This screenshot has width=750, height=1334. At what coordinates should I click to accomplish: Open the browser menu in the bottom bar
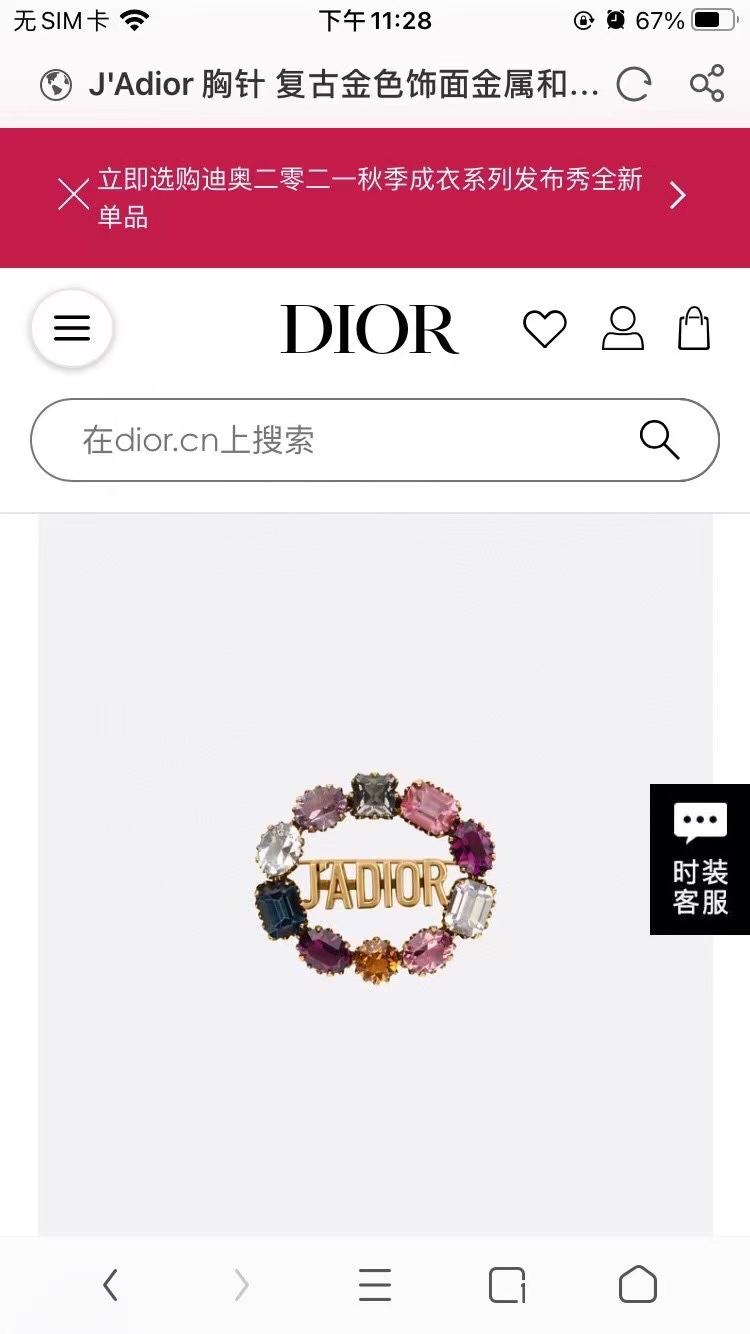coord(374,1284)
